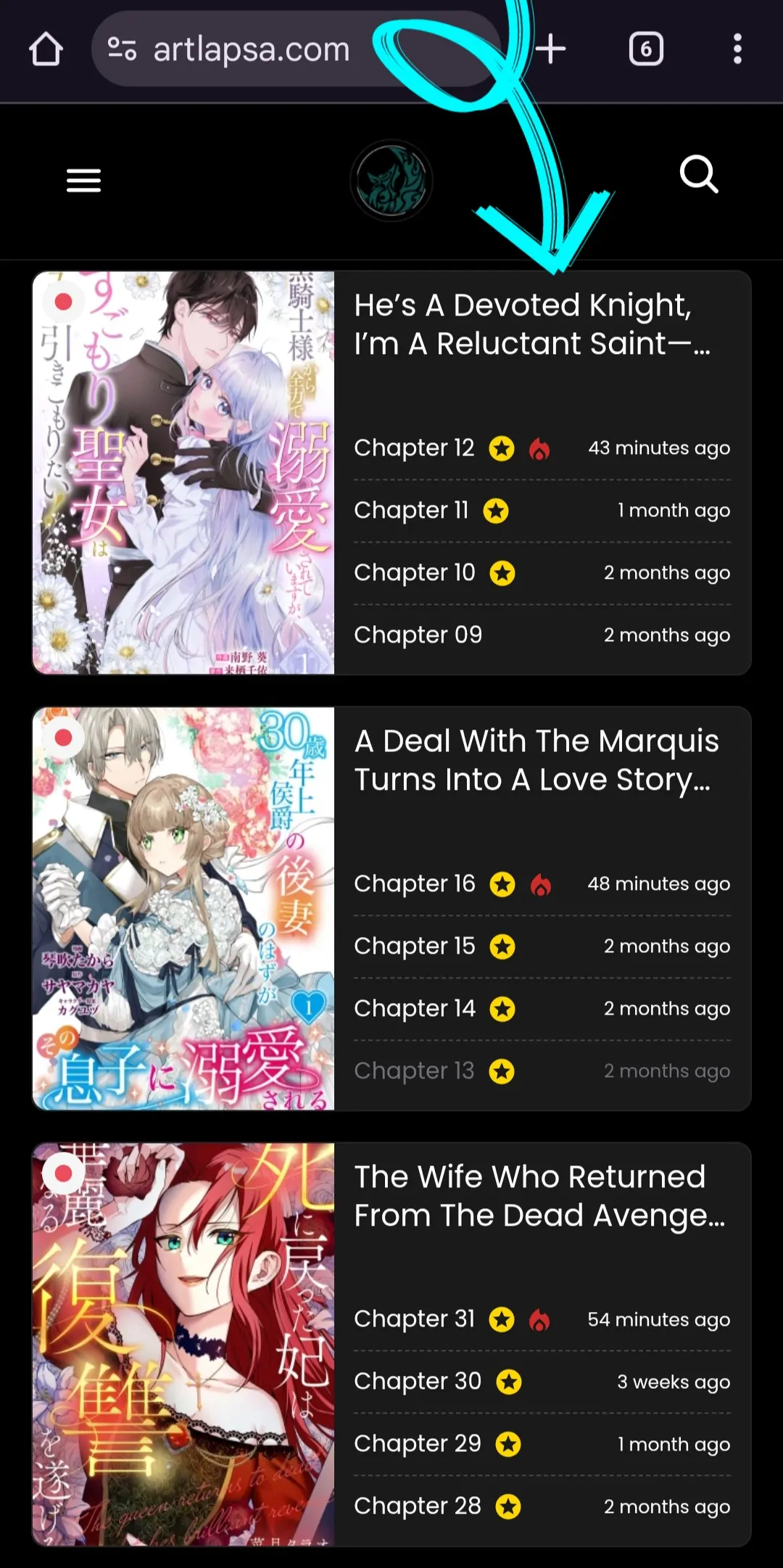Open the He's A Devoted Knight title
This screenshot has height=1568, width=783.
532,324
